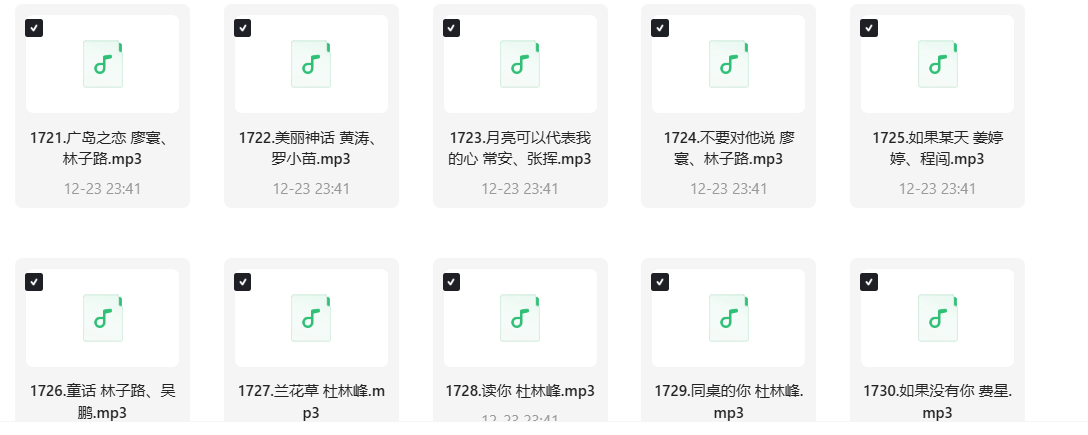The image size is (1088, 435).
Task: Open the 1725.如果某天 mp3 file
Action: point(937,64)
